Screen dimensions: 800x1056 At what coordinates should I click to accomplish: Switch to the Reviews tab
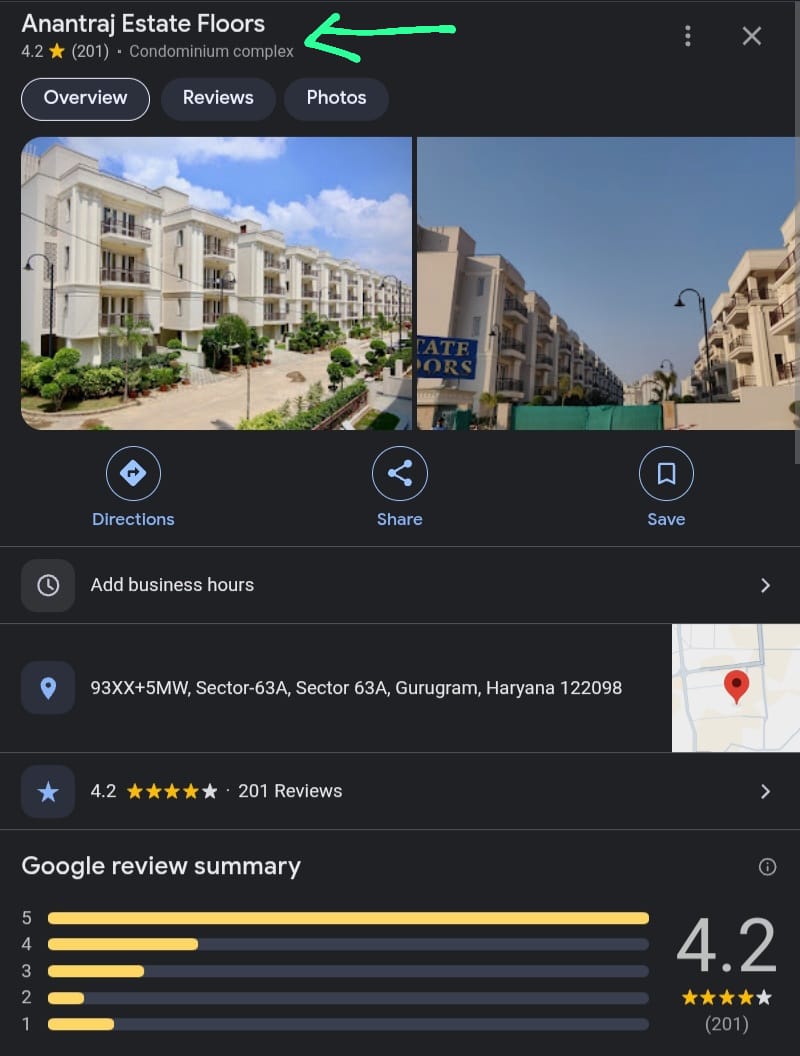[x=218, y=98]
